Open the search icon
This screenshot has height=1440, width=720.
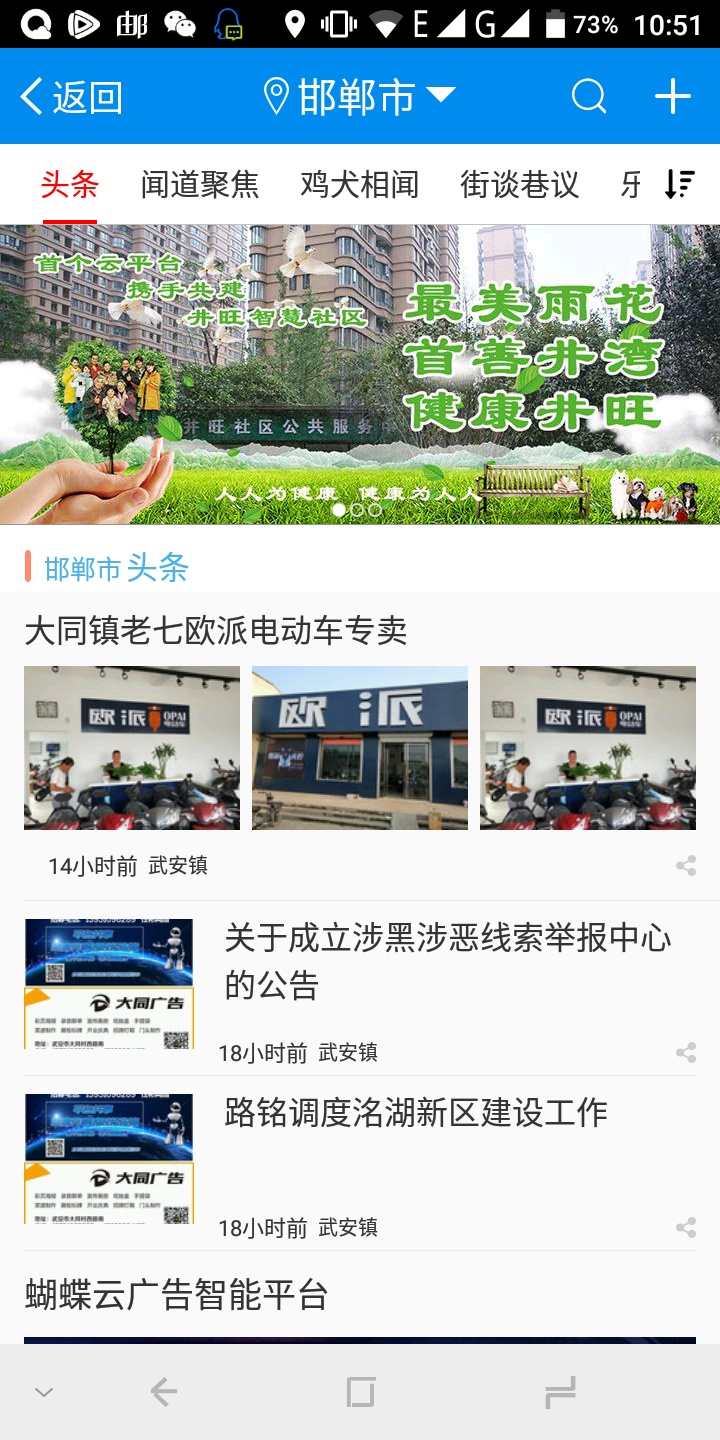(589, 97)
